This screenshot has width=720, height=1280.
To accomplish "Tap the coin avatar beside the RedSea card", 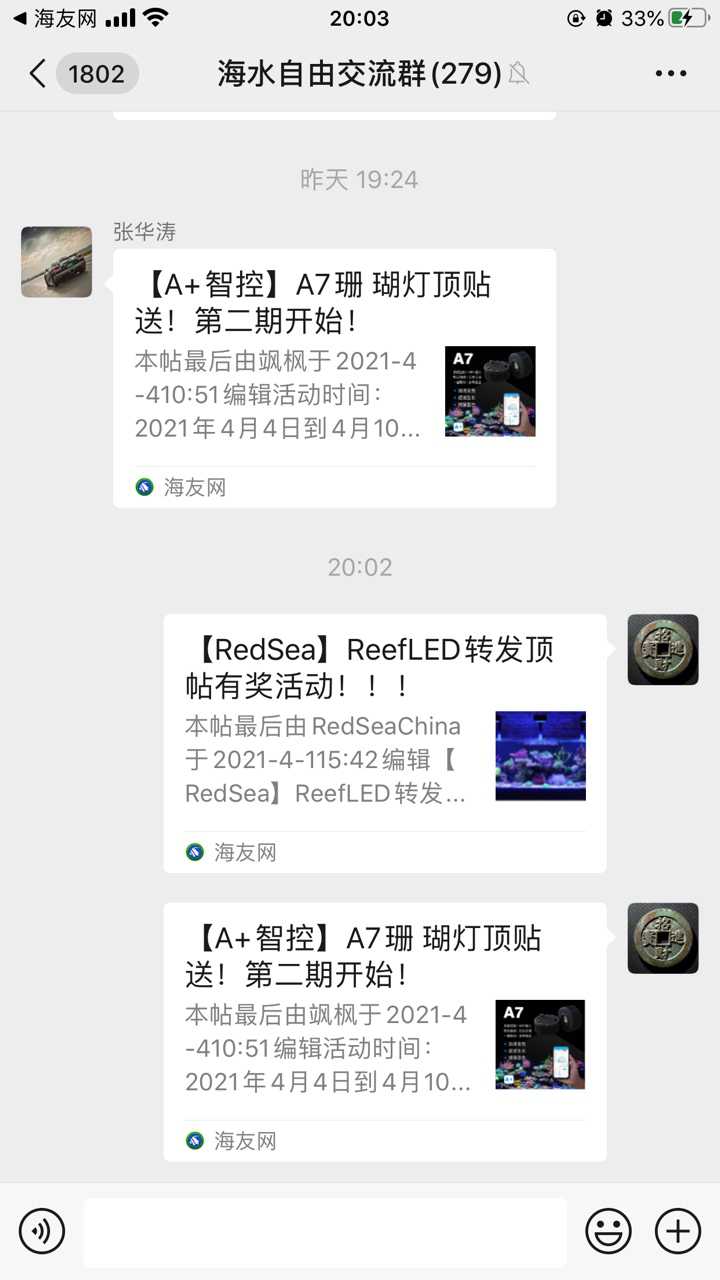I will pyautogui.click(x=662, y=650).
